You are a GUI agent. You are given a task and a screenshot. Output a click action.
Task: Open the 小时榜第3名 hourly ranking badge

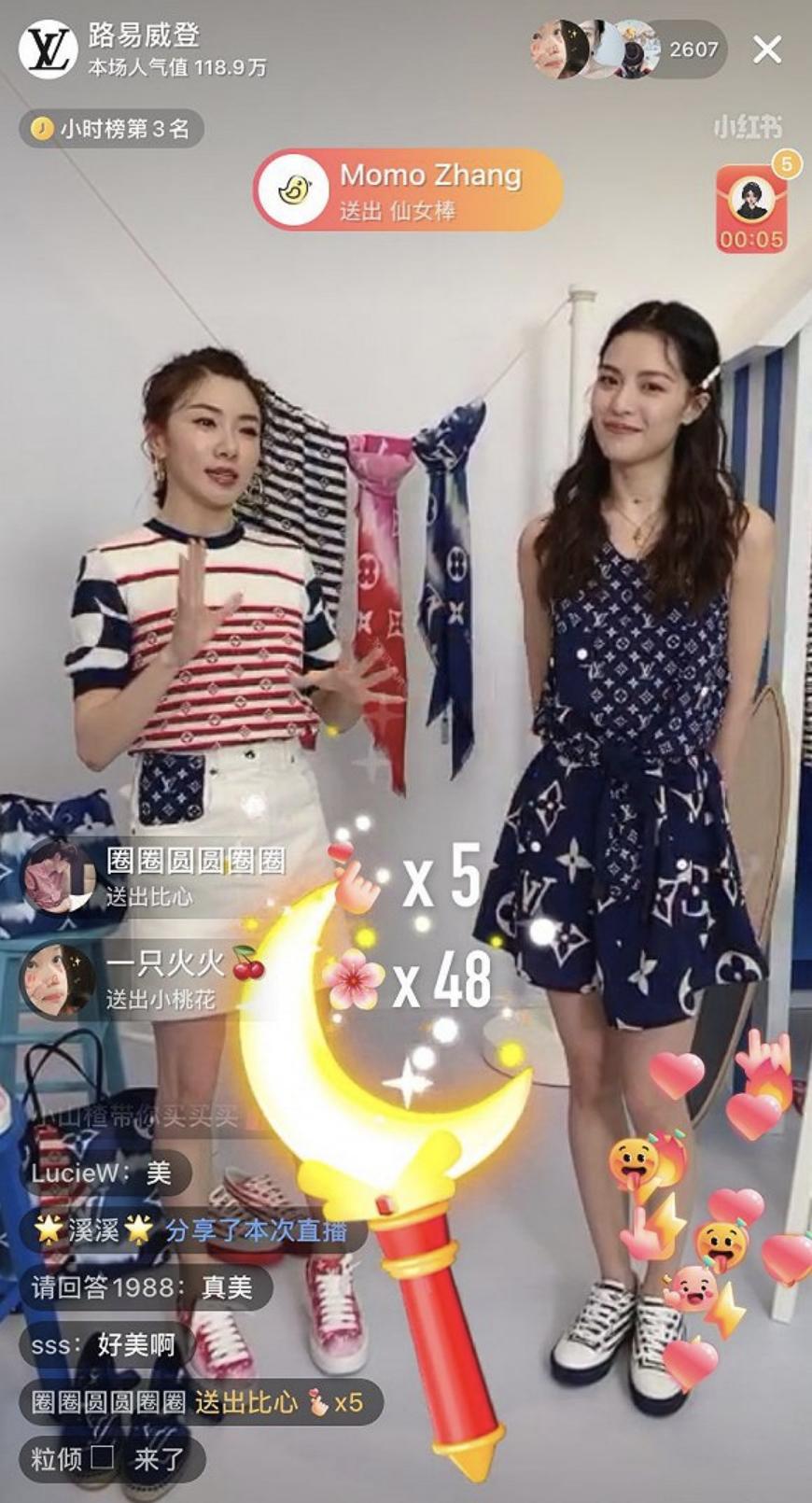[111, 129]
